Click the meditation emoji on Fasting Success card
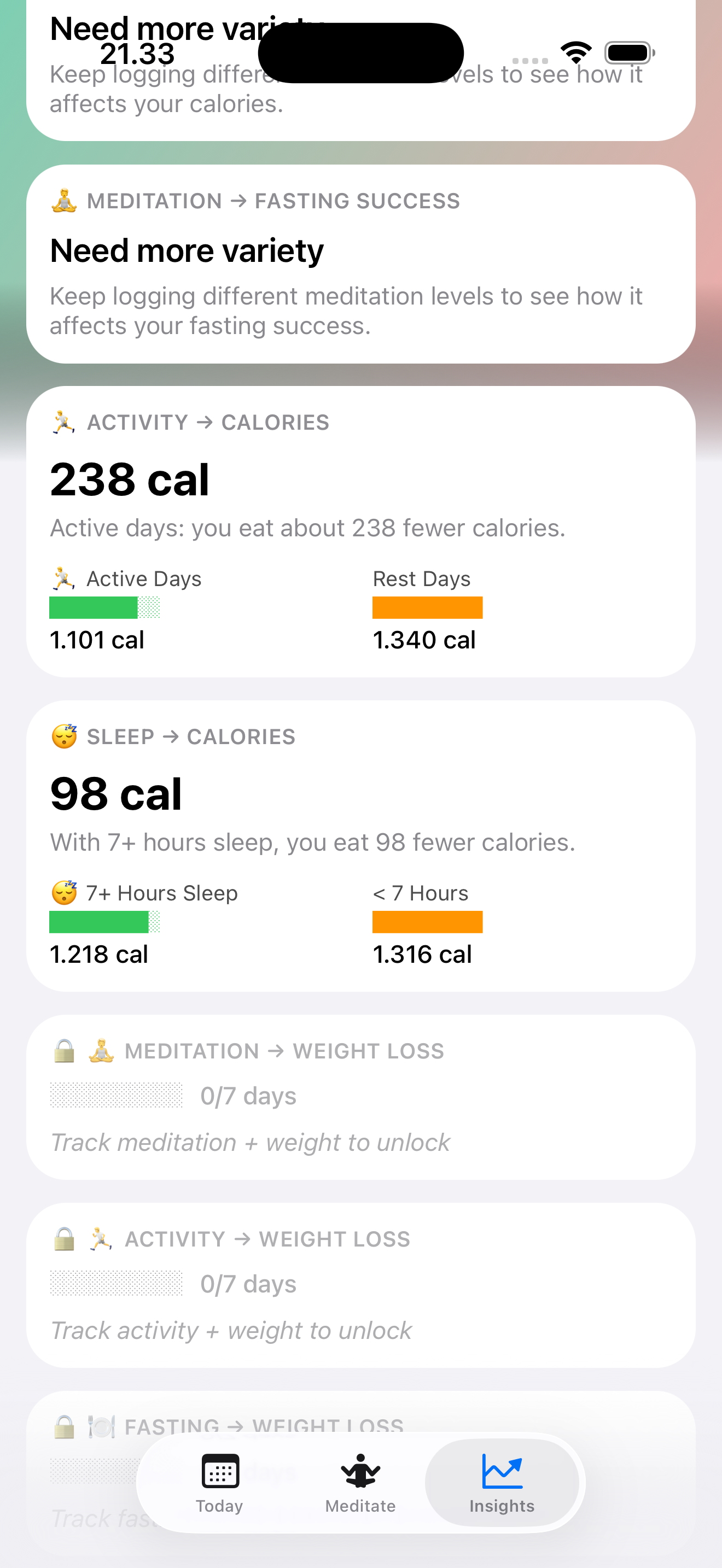Viewport: 722px width, 1568px height. click(x=65, y=200)
